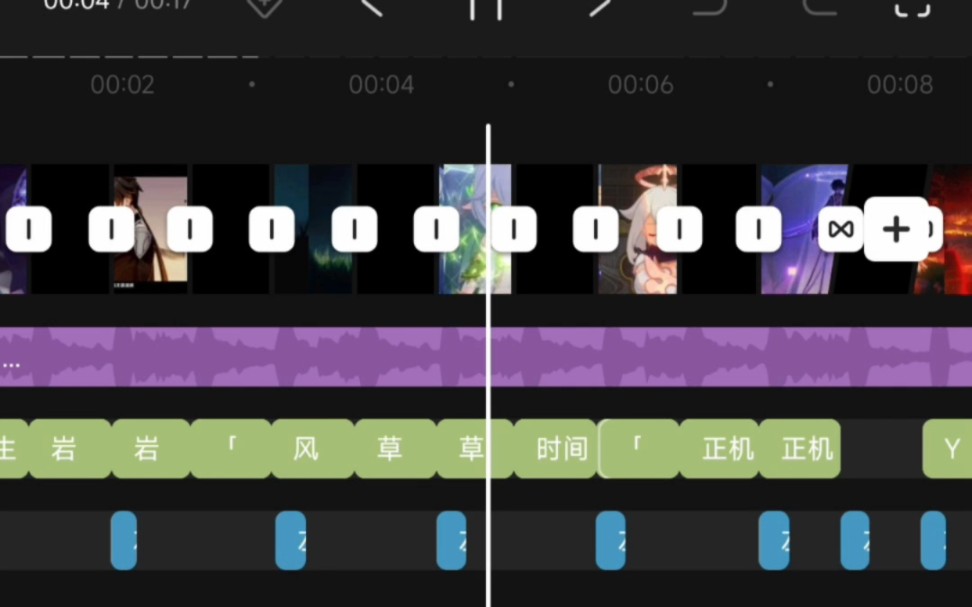Screen dimensions: 972x607
Task: Open the infinity-symbol transition between clips
Action: point(841,230)
